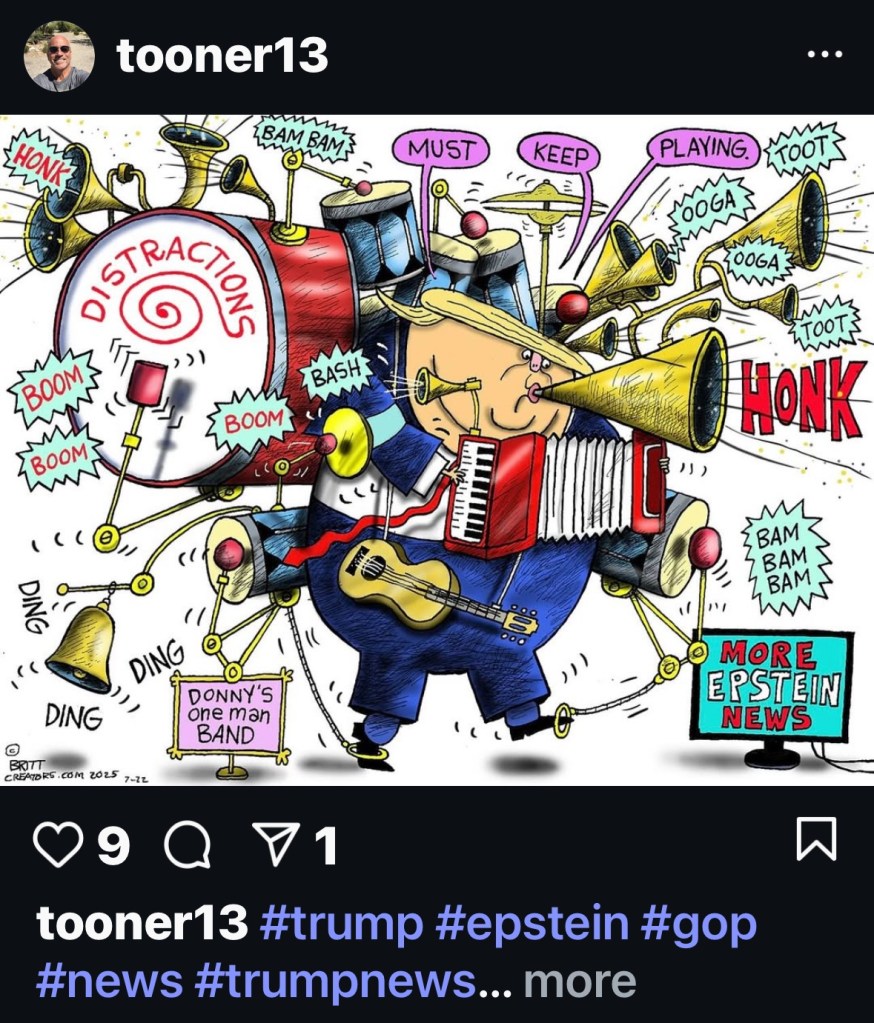Open tooner13's profile picture
This screenshot has height=1023, width=874.
[x=59, y=56]
